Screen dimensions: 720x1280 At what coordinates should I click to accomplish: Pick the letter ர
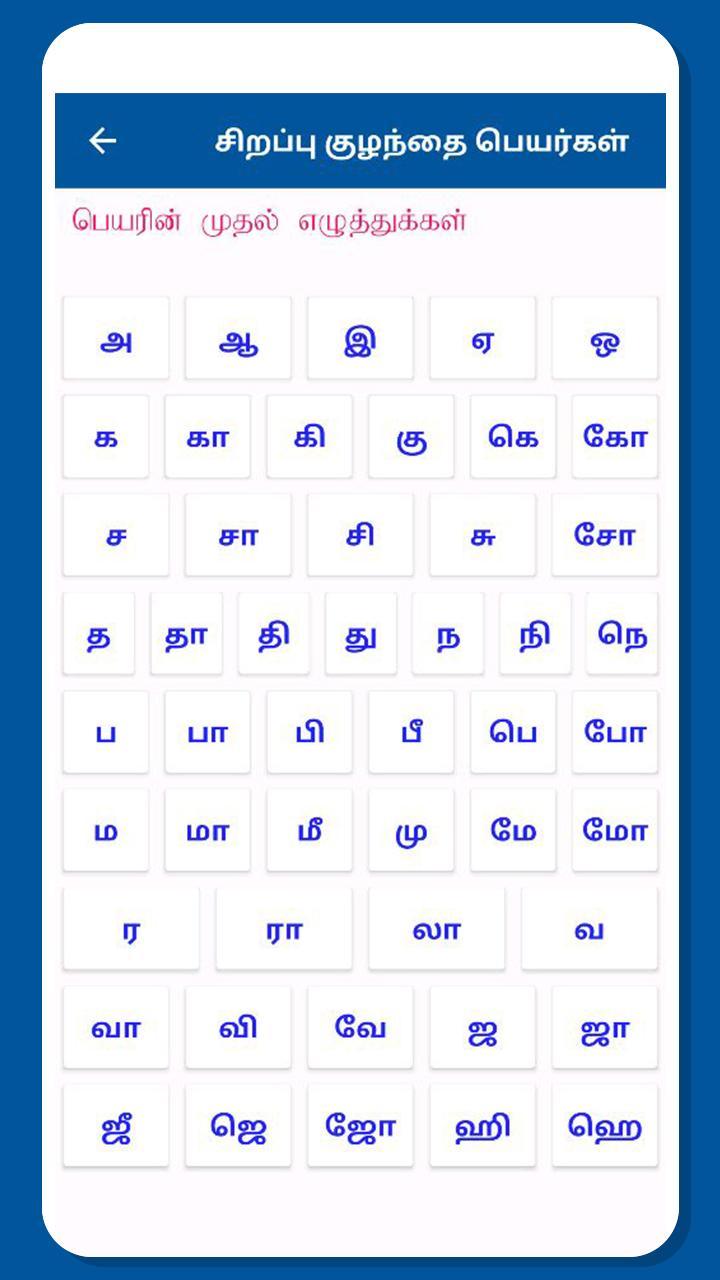130,928
